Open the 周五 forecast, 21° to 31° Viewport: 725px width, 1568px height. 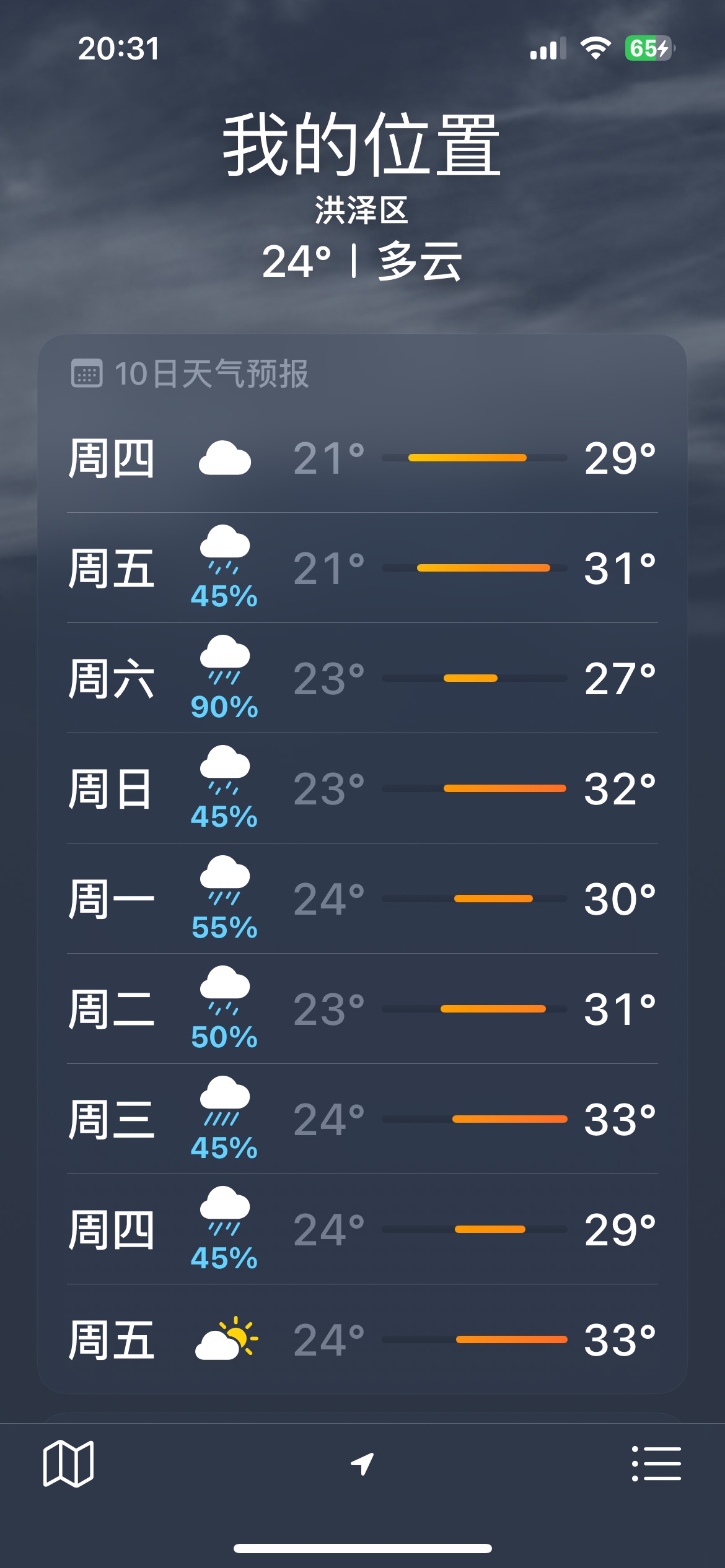[362, 568]
